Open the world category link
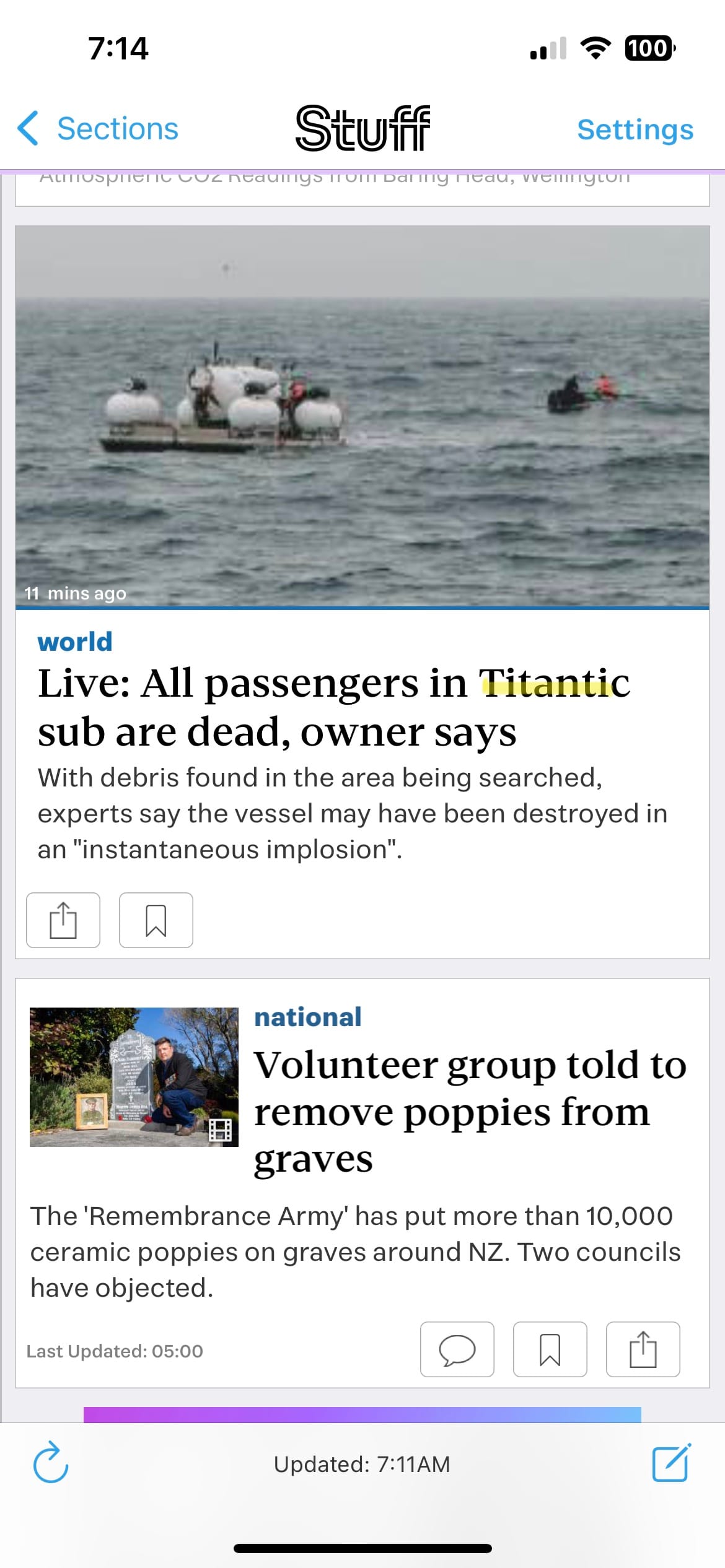The height and width of the screenshot is (1568, 725). (75, 642)
